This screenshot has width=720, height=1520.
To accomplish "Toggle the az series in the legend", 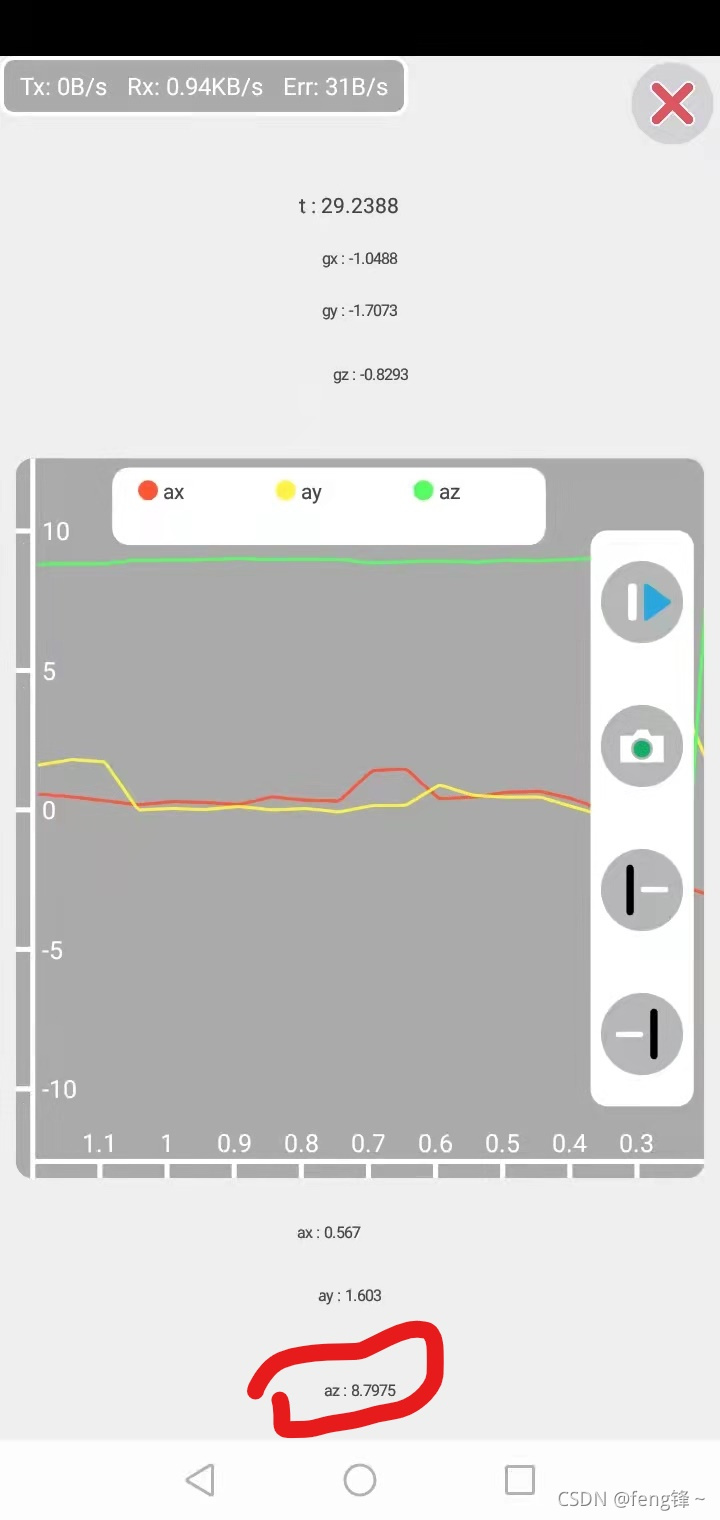I will [437, 492].
